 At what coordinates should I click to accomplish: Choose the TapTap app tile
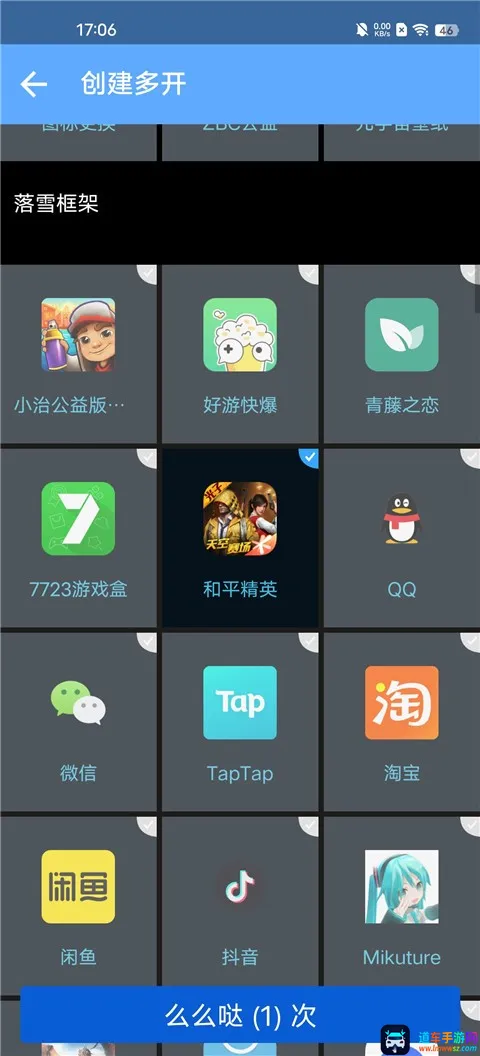click(x=240, y=722)
